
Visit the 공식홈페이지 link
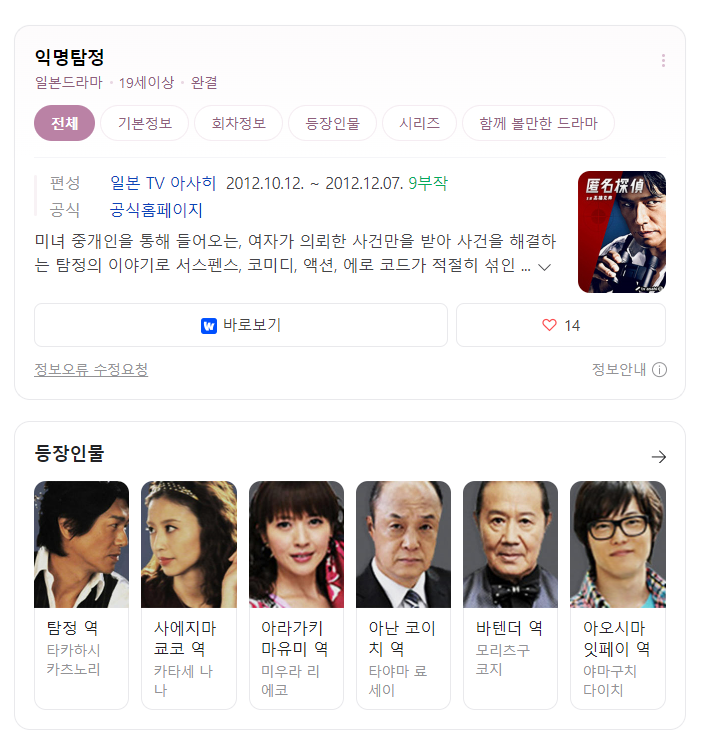[156, 210]
